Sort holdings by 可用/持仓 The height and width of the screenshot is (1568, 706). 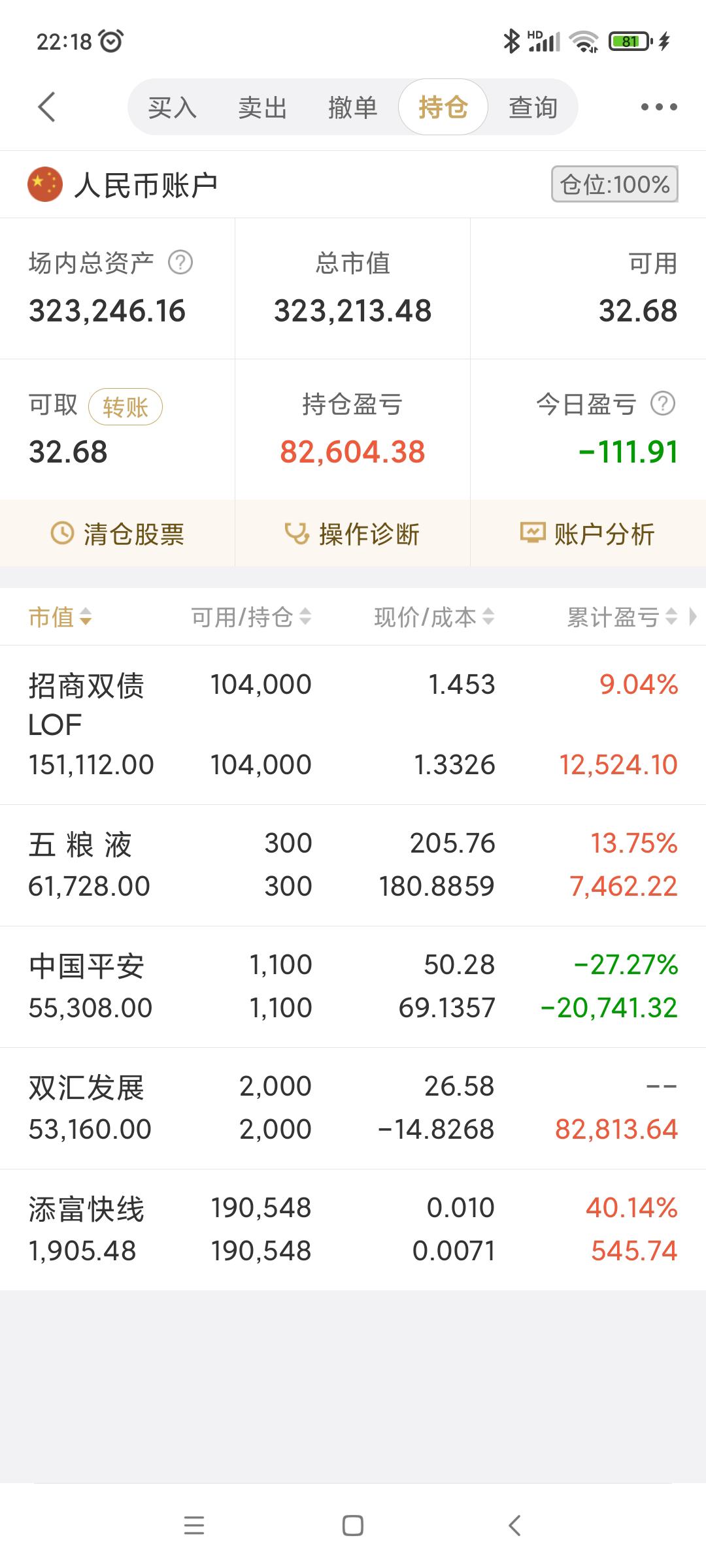251,617
